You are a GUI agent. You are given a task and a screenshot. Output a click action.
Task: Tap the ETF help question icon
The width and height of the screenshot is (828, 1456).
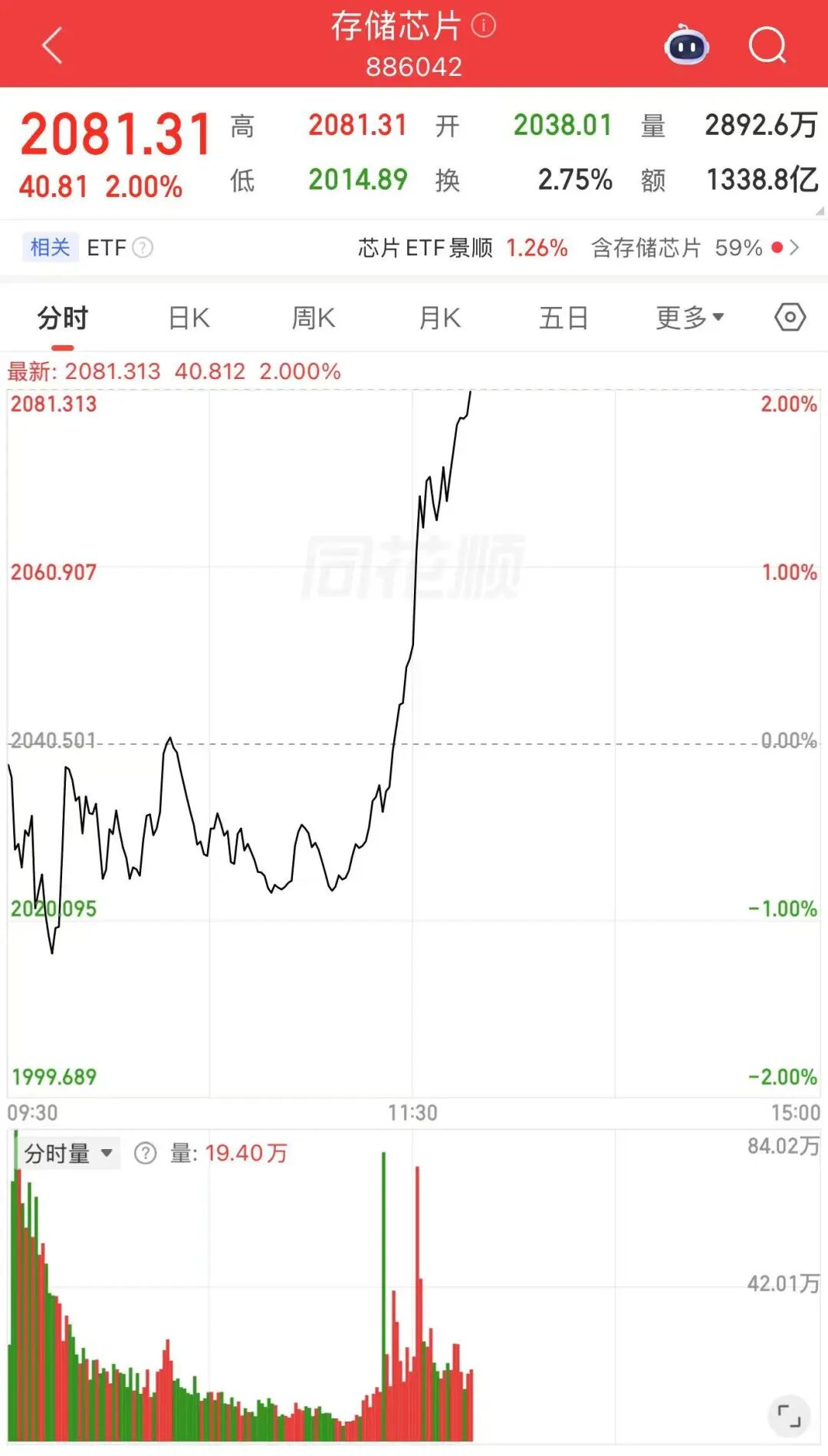(143, 248)
